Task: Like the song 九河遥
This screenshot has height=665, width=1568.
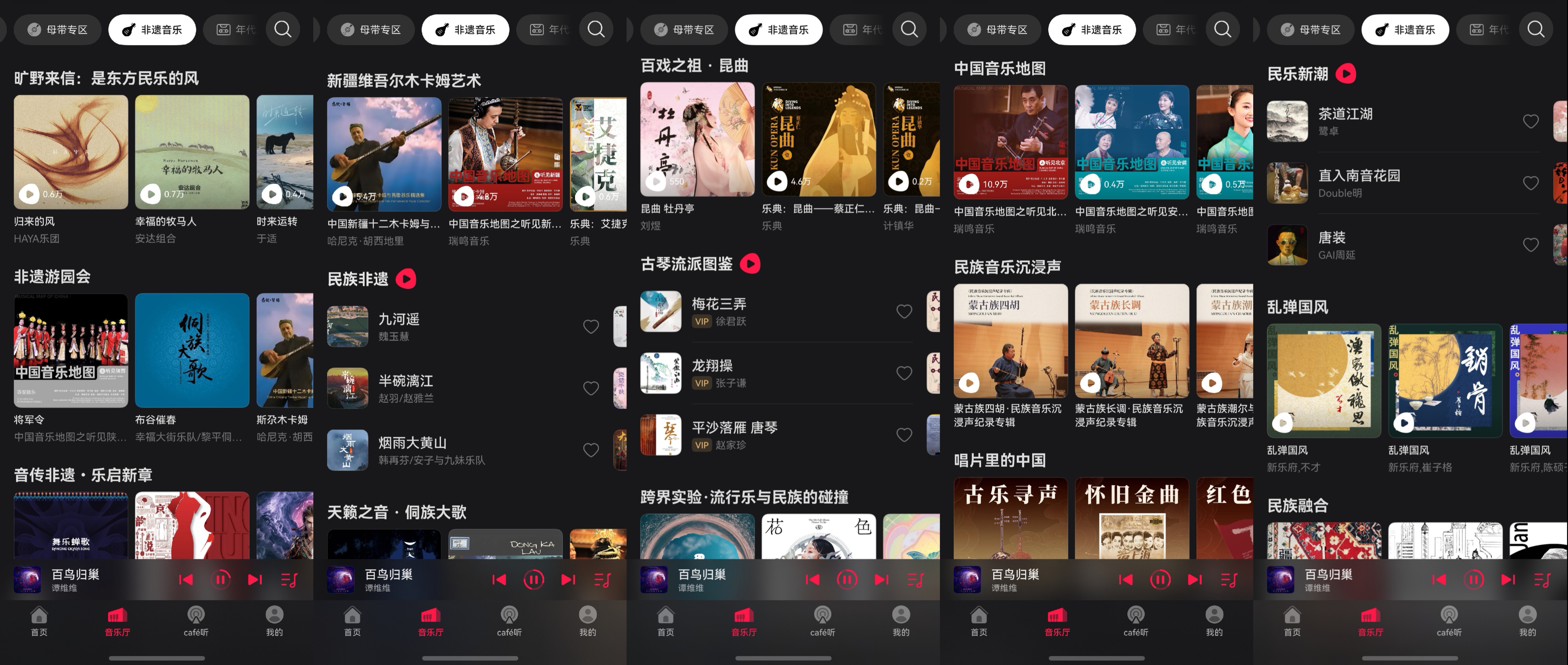Action: pyautogui.click(x=590, y=327)
